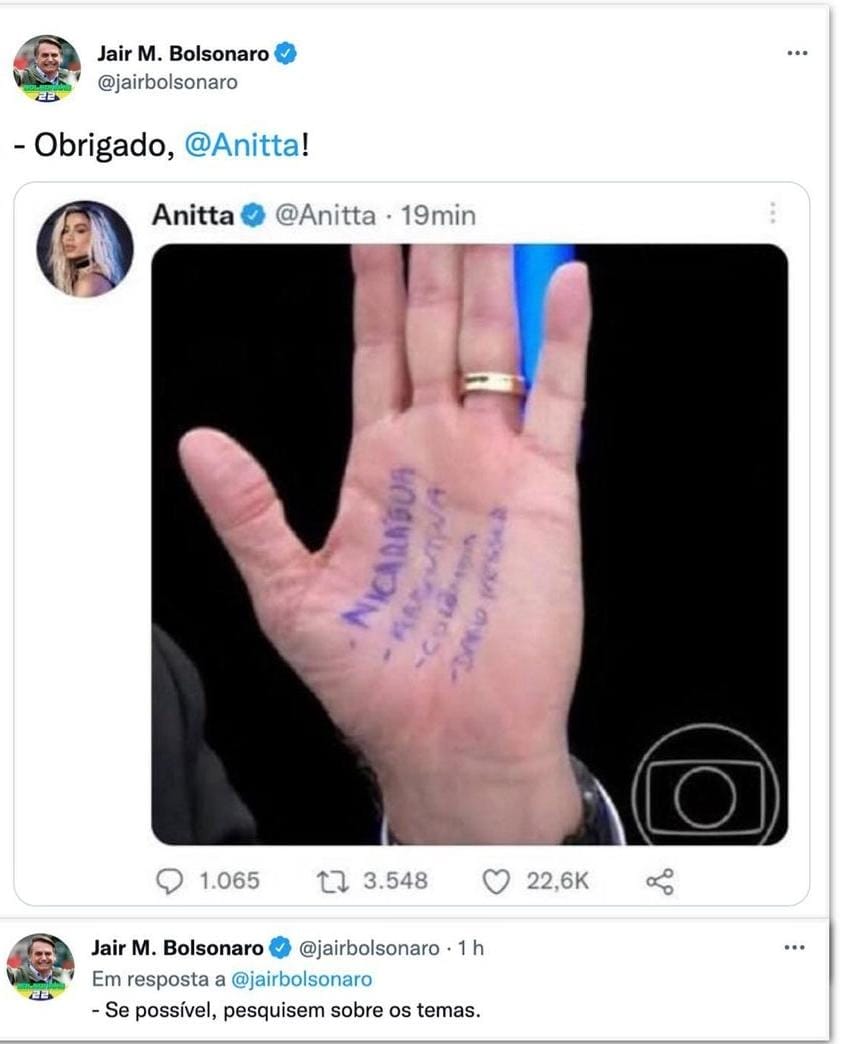Open overflow menu on the reply tweet
Image resolution: width=853 pixels, height=1044 pixels.
[796, 947]
